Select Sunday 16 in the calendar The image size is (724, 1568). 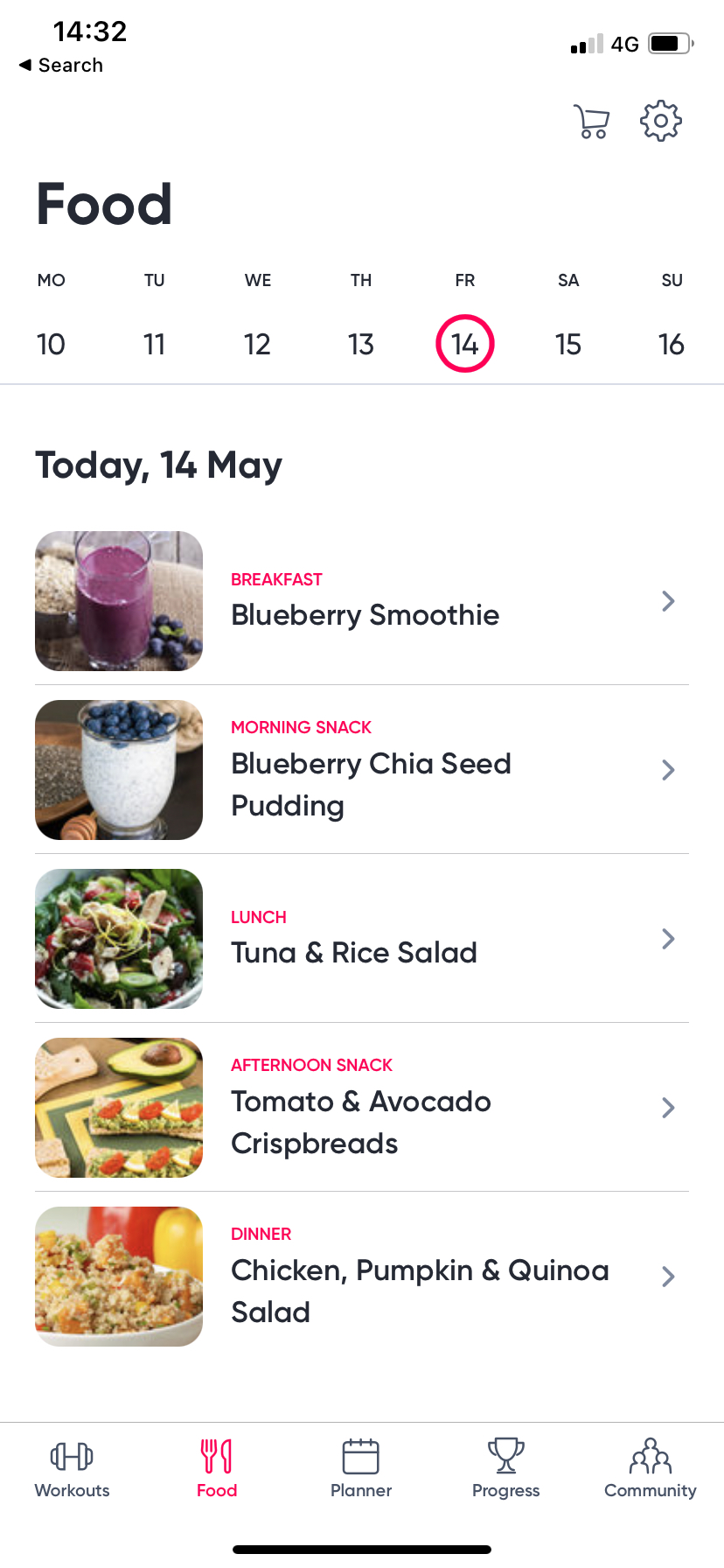[672, 344]
